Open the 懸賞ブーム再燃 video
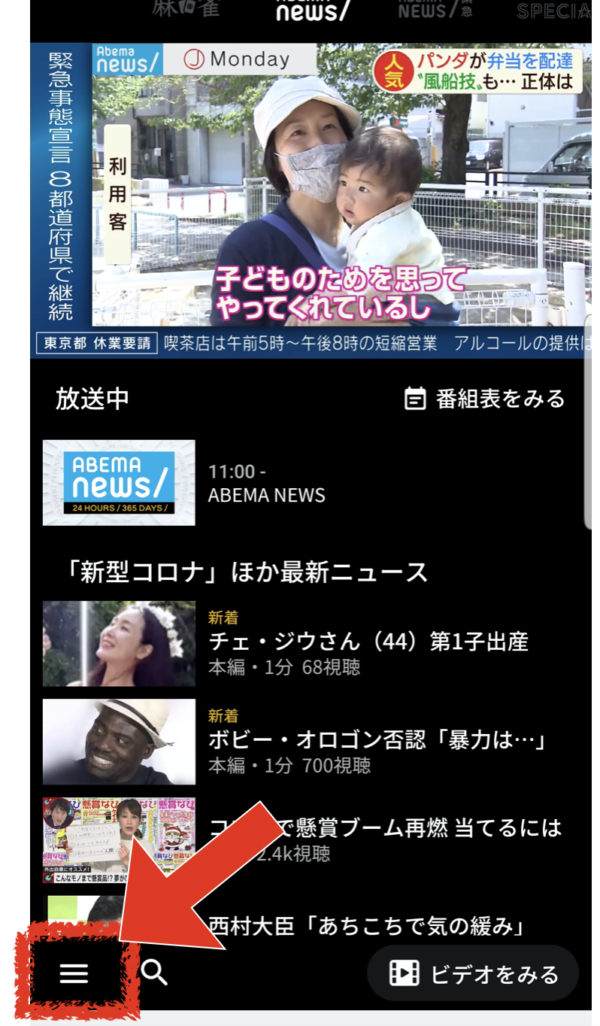The width and height of the screenshot is (600, 1026). 311,840
